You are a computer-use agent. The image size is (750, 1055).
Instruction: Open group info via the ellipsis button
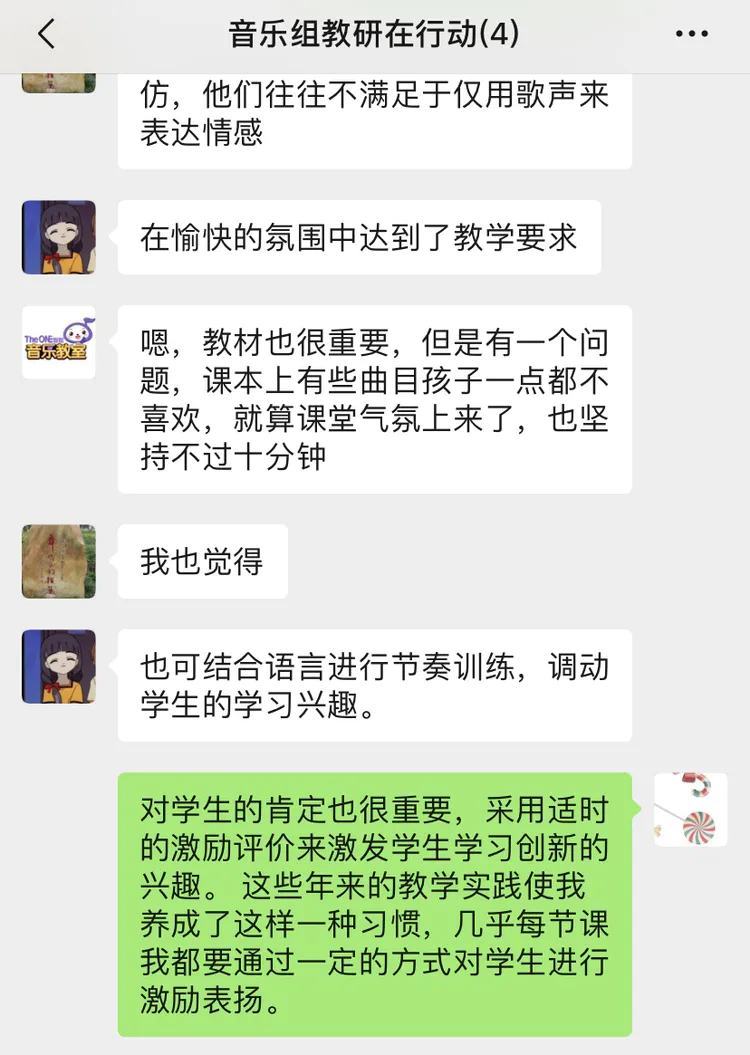(692, 32)
